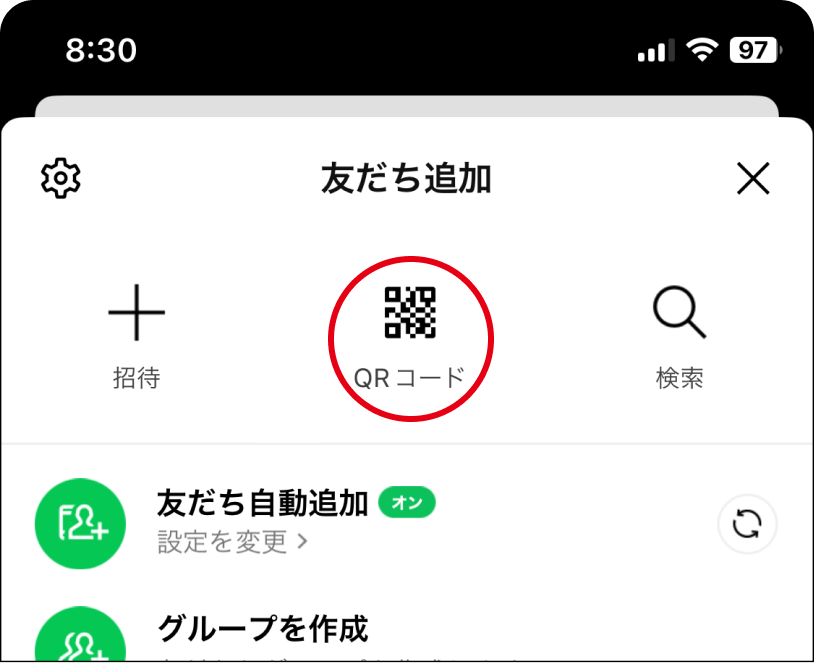Tap the 招待 invite option
The height and width of the screenshot is (663, 814).
[137, 335]
